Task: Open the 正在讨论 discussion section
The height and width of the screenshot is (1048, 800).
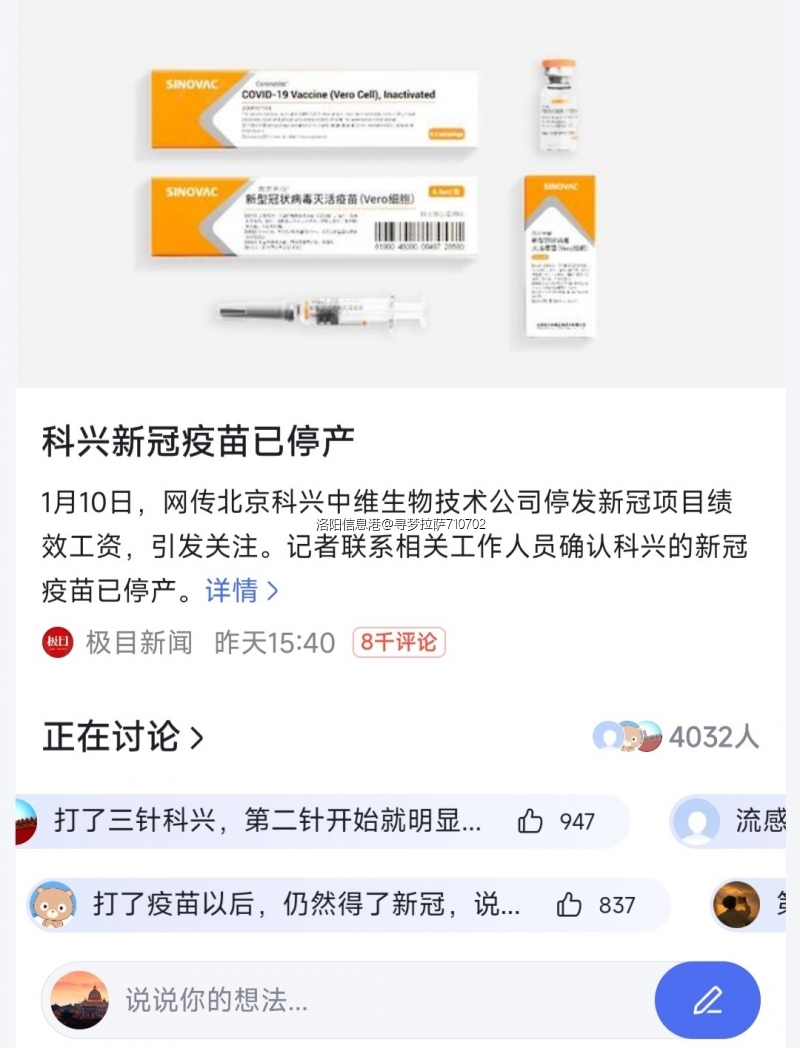Action: (123, 738)
